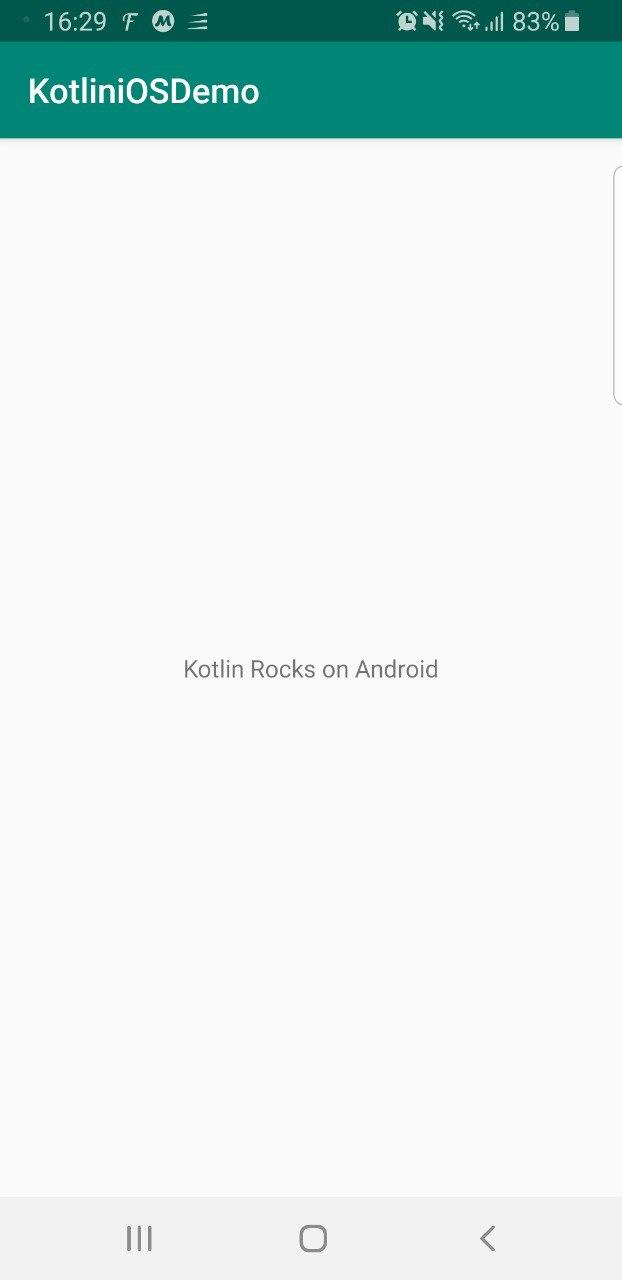The height and width of the screenshot is (1280, 622).
Task: Open the recent apps view
Action: tap(139, 1239)
